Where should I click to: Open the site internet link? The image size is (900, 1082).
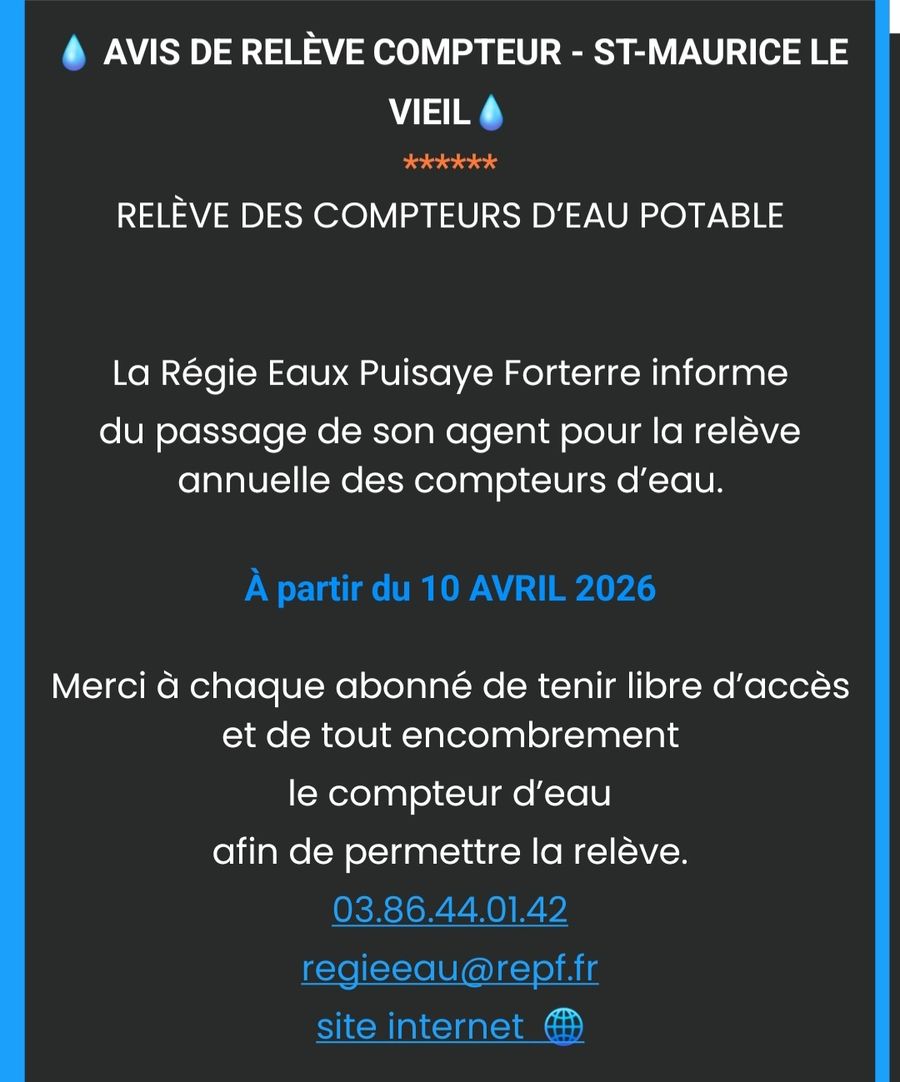(x=450, y=1027)
